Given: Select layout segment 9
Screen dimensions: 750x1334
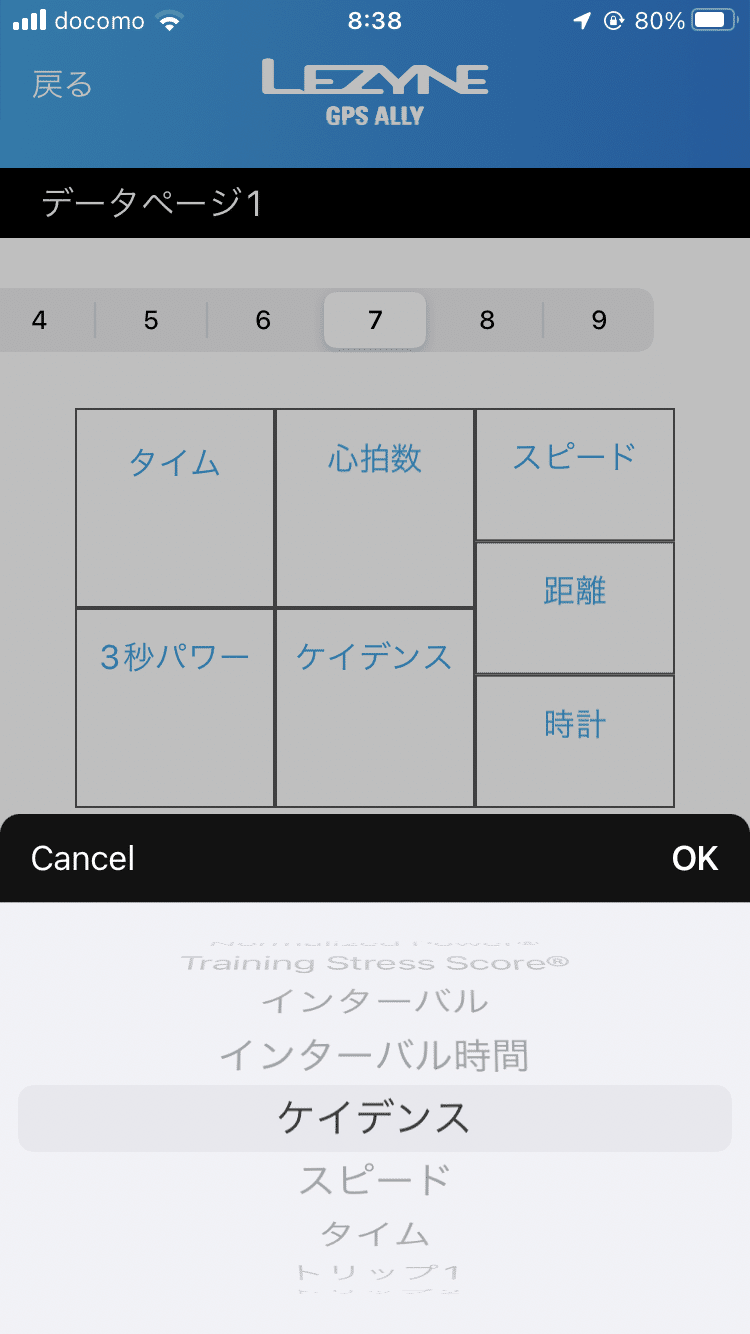Looking at the screenshot, I should (599, 320).
